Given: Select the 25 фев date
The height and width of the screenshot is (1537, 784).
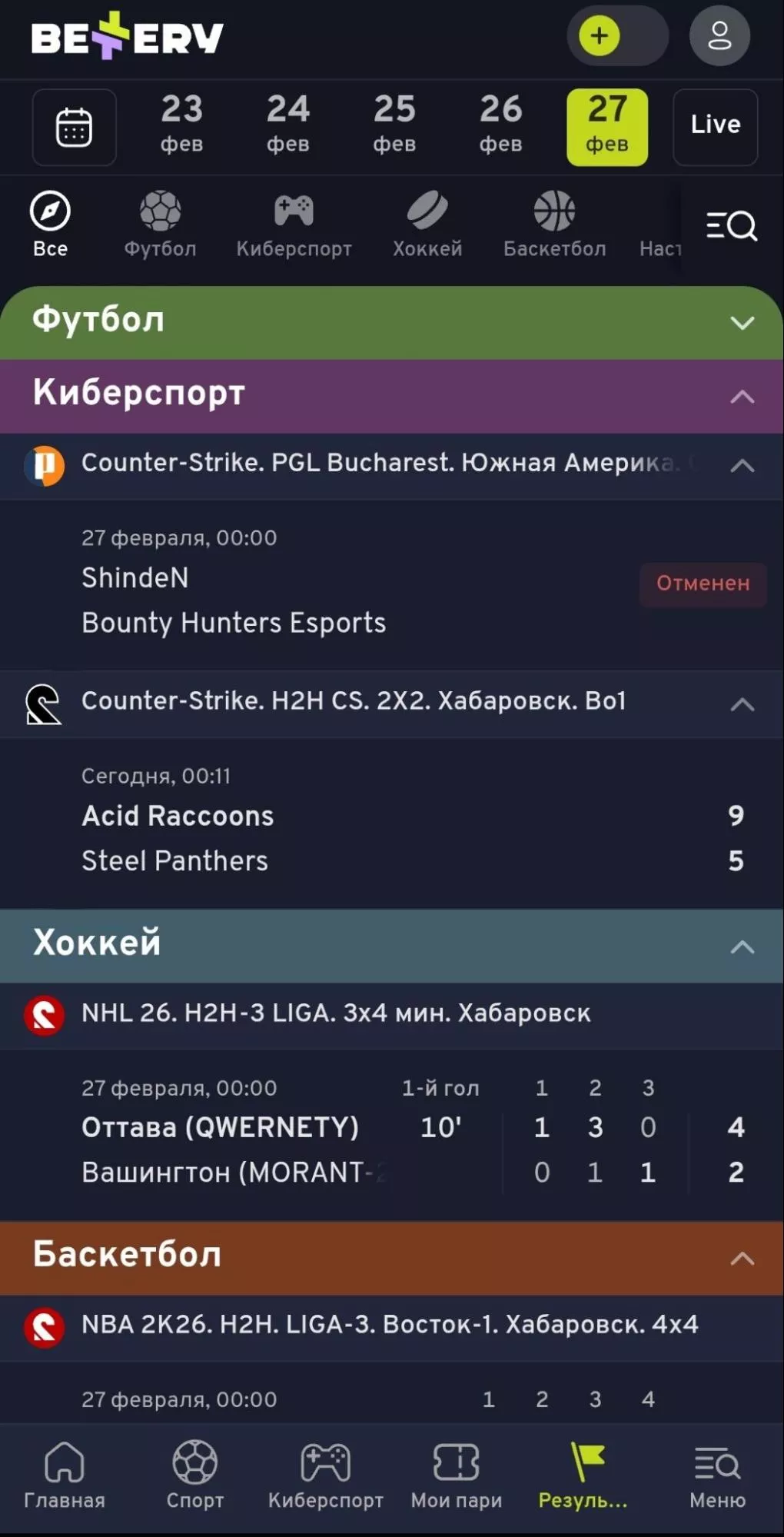Looking at the screenshot, I should 394,125.
